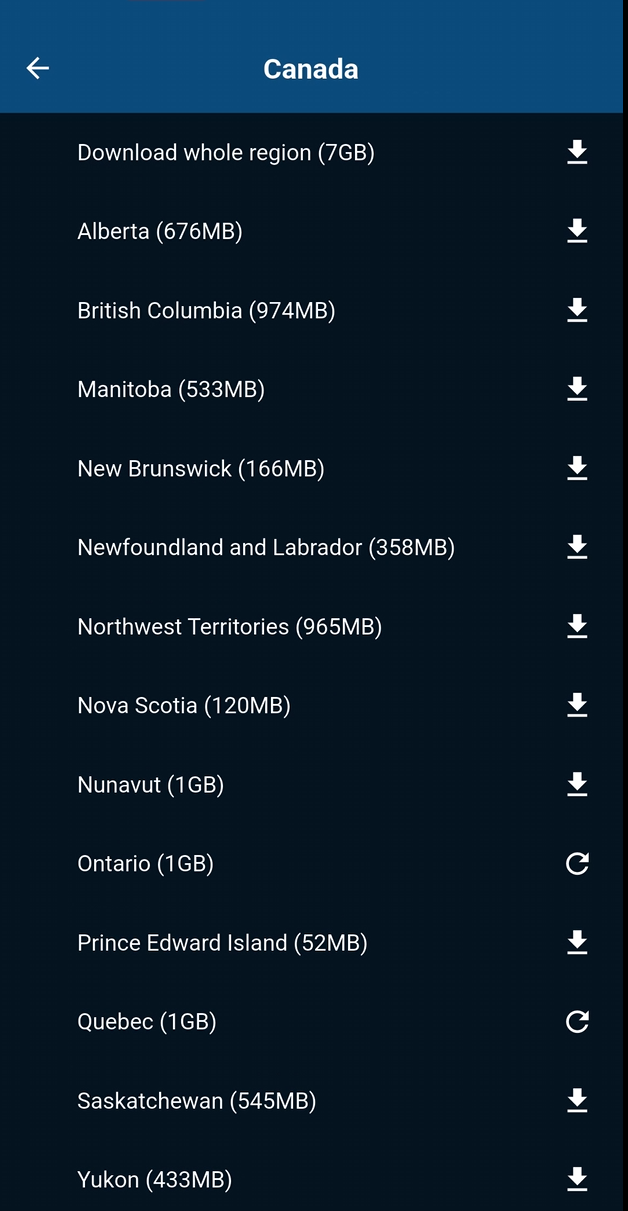The width and height of the screenshot is (628, 1211).
Task: Download the Yukon map
Action: (577, 1179)
